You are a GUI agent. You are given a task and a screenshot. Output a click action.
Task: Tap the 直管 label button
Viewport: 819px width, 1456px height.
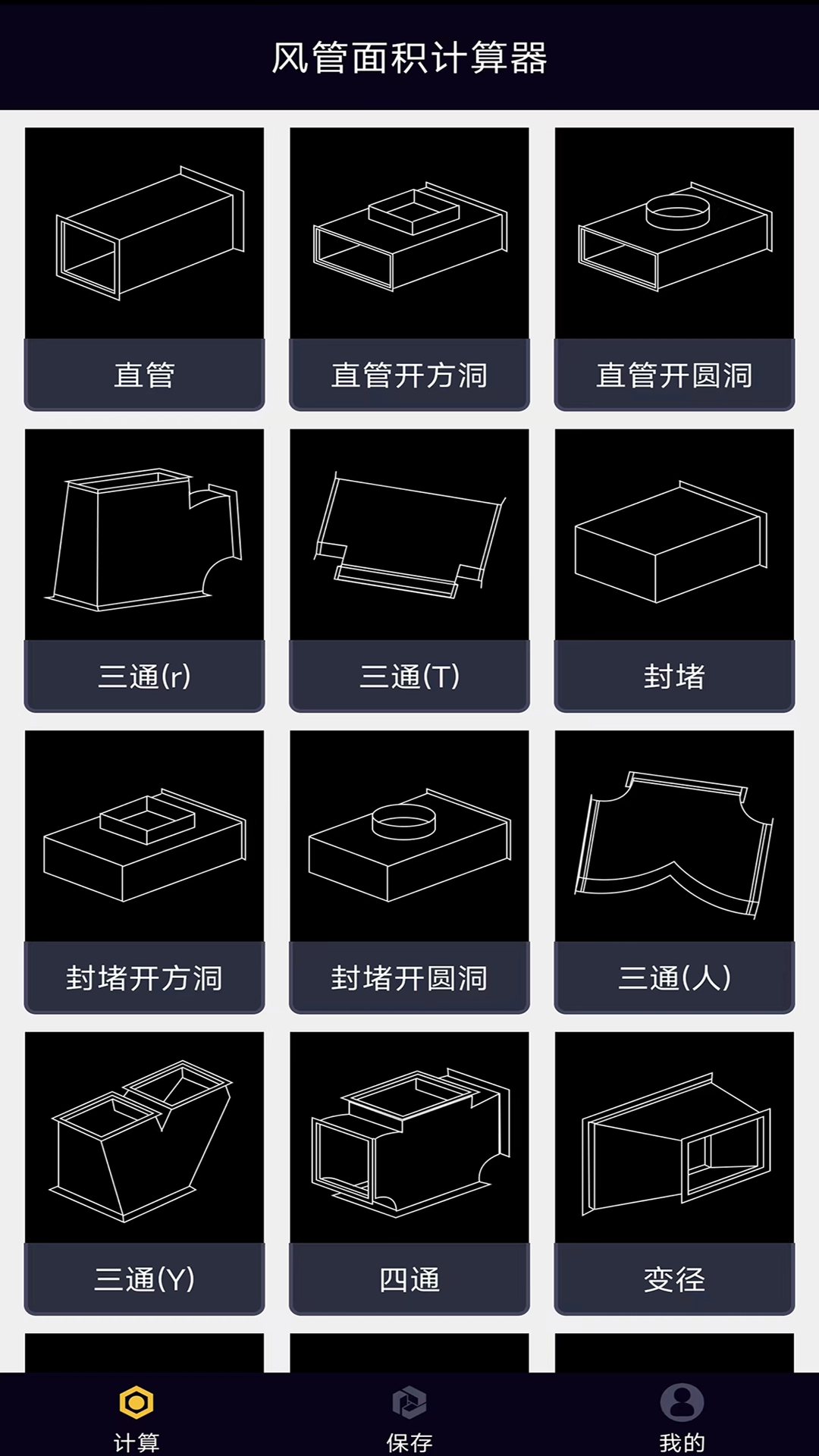point(144,374)
